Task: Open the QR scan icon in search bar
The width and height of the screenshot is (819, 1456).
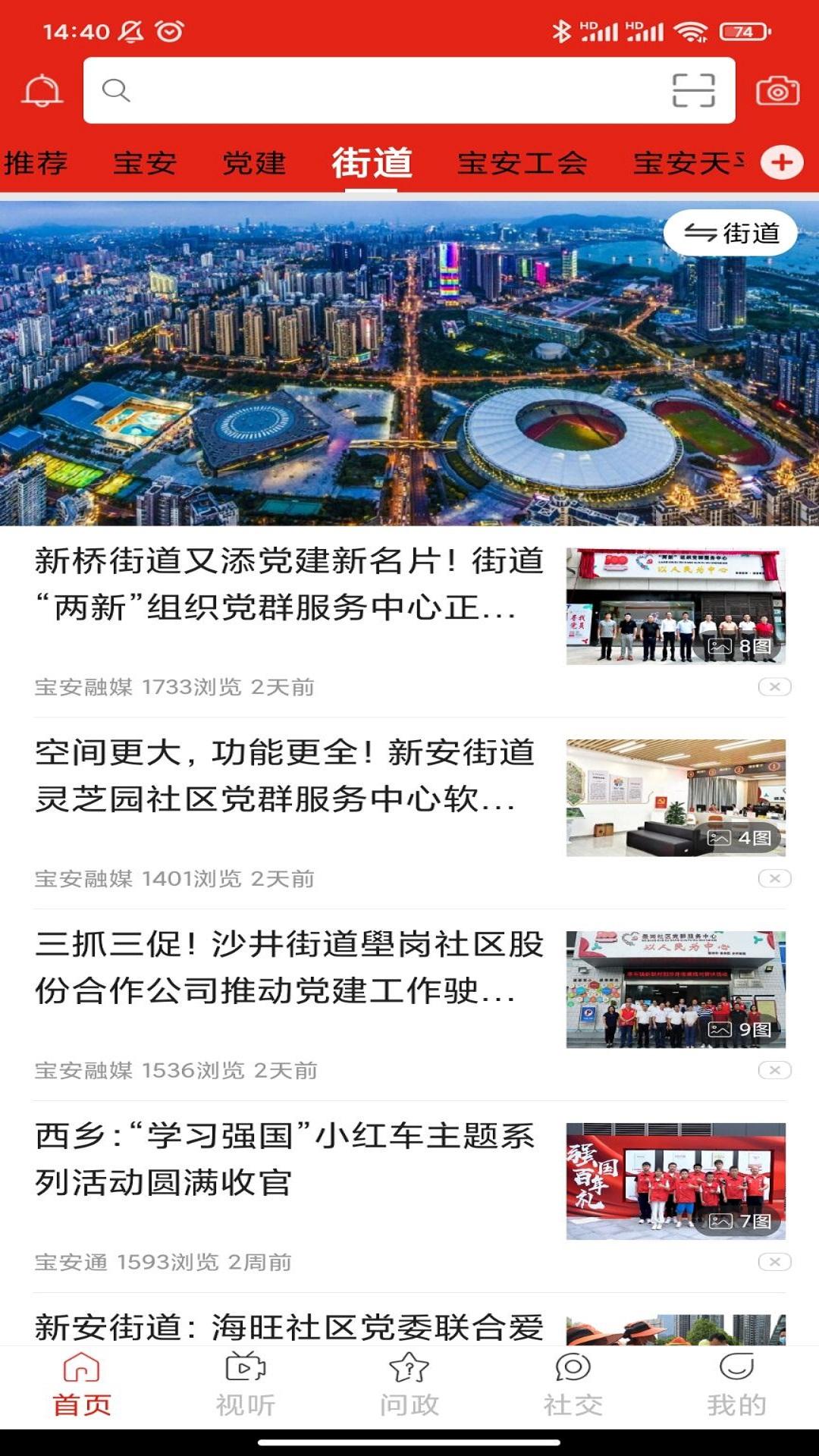Action: [x=693, y=90]
